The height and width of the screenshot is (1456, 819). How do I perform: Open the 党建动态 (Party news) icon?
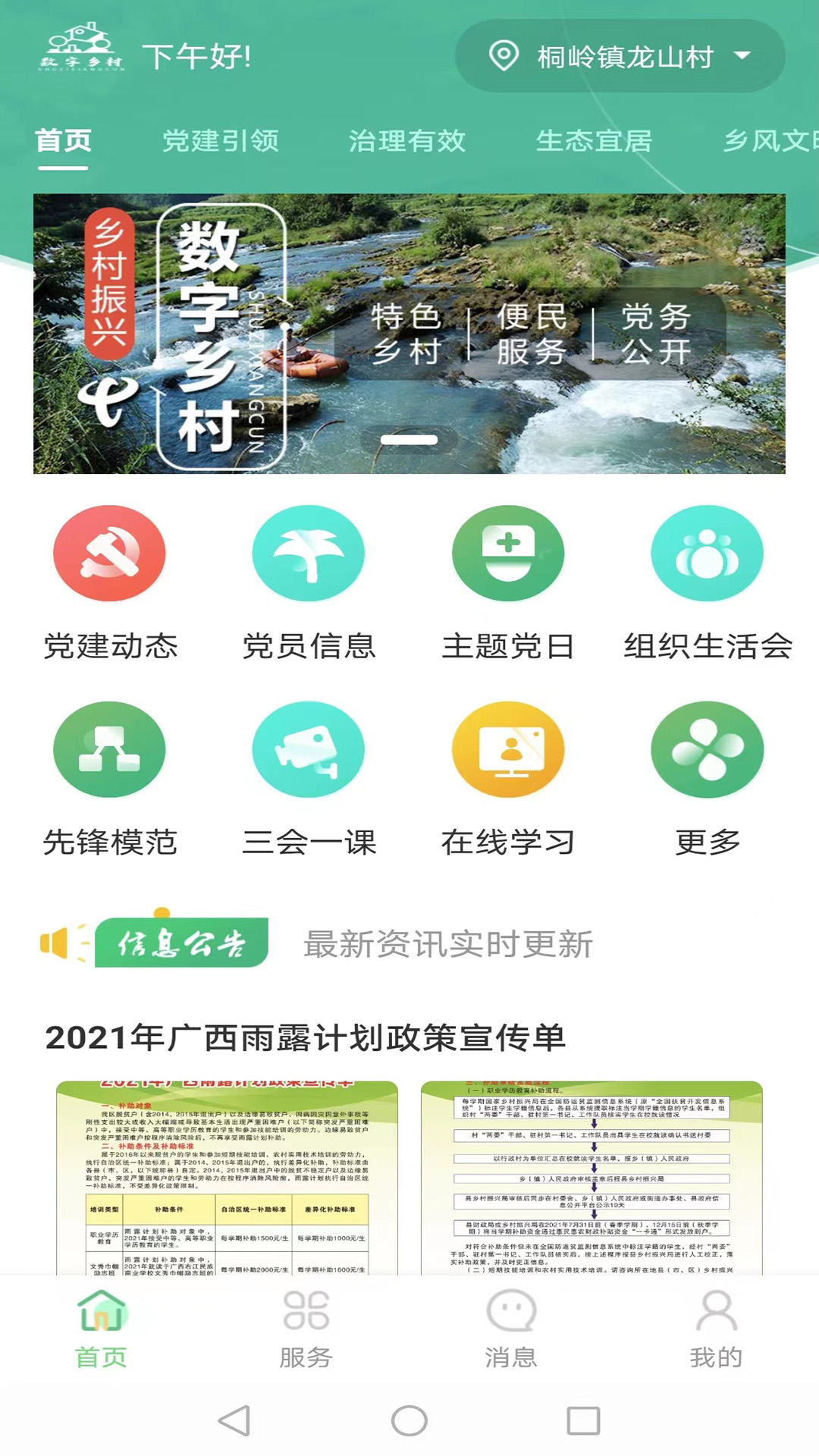pos(110,554)
